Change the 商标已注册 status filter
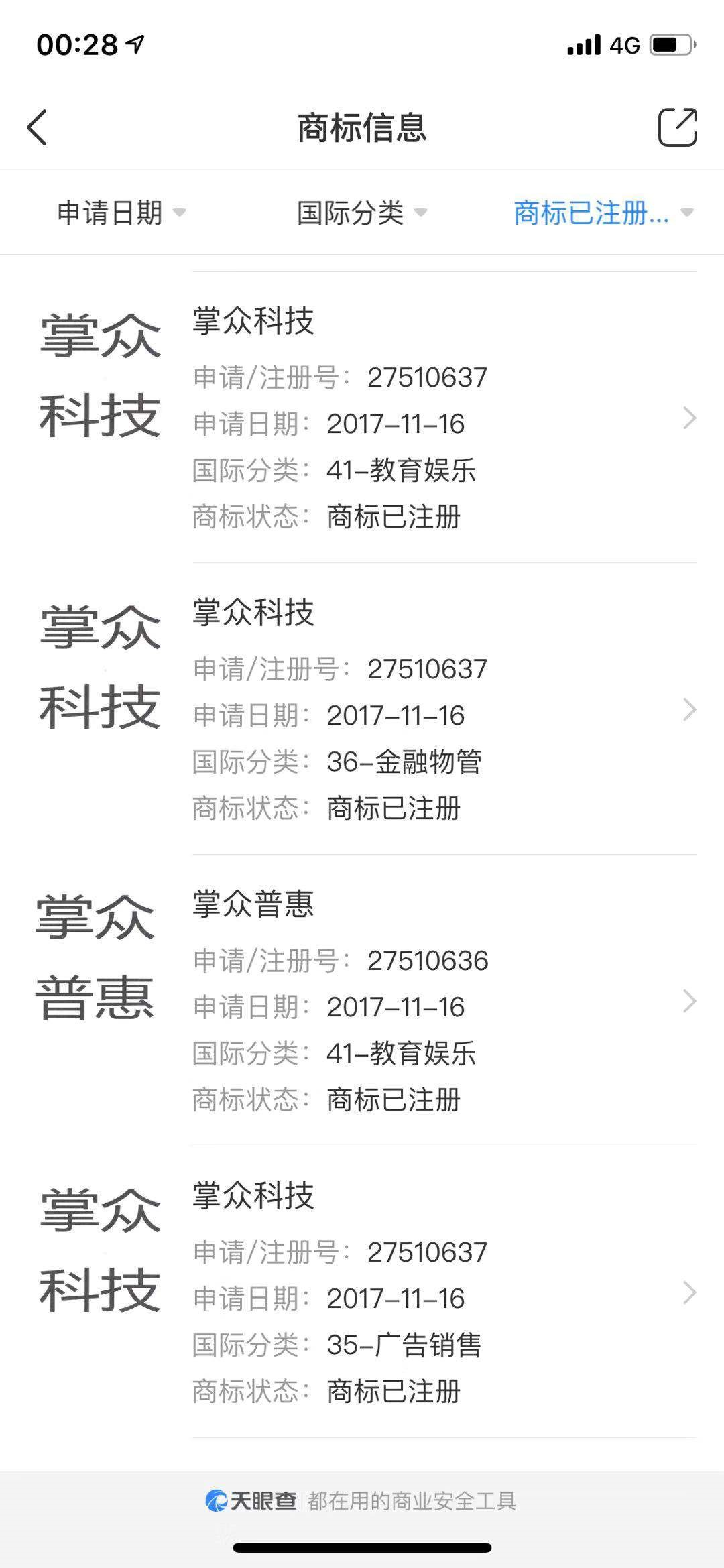 (x=602, y=213)
